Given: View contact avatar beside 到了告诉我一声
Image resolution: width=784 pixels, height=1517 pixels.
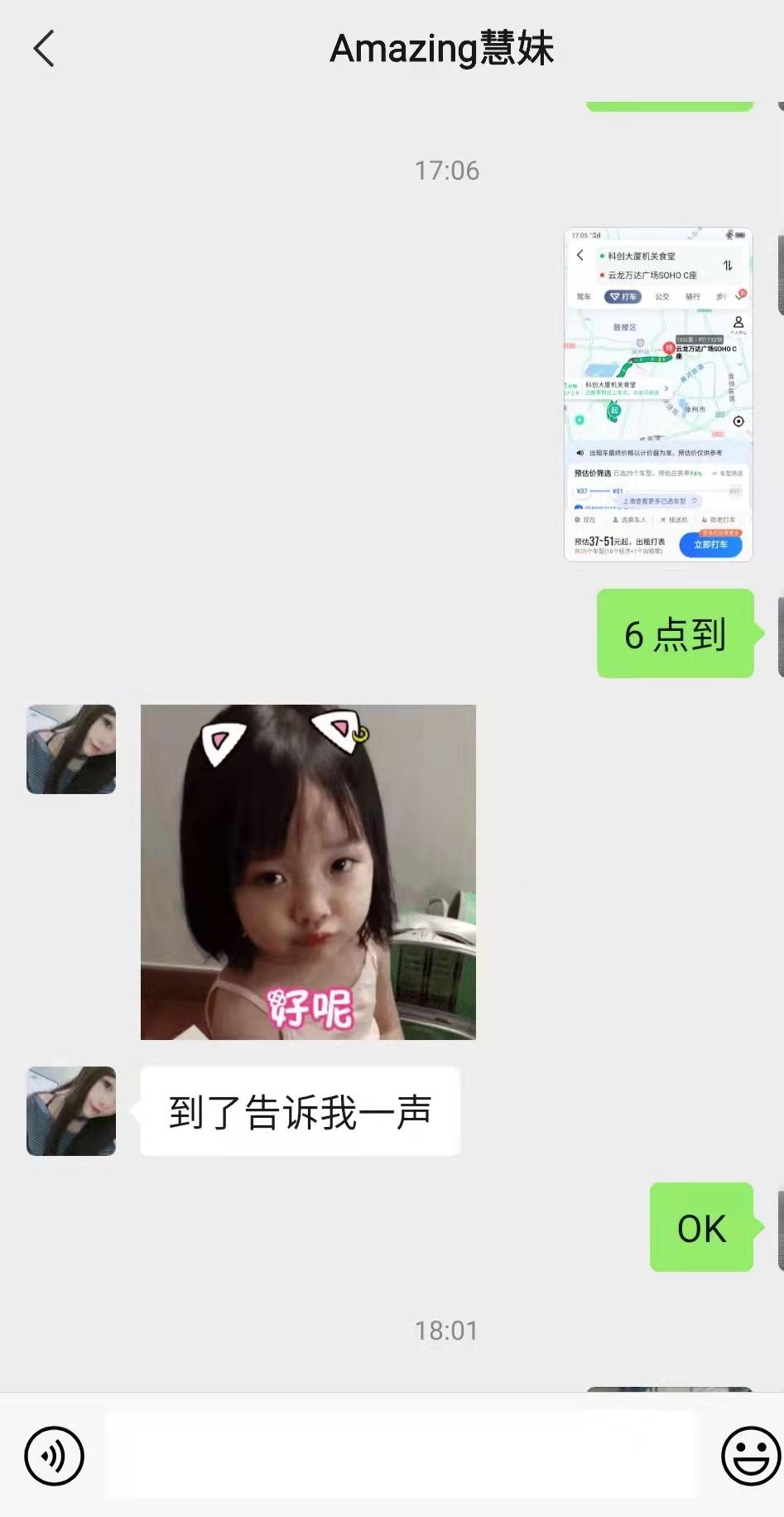Looking at the screenshot, I should pyautogui.click(x=71, y=1111).
